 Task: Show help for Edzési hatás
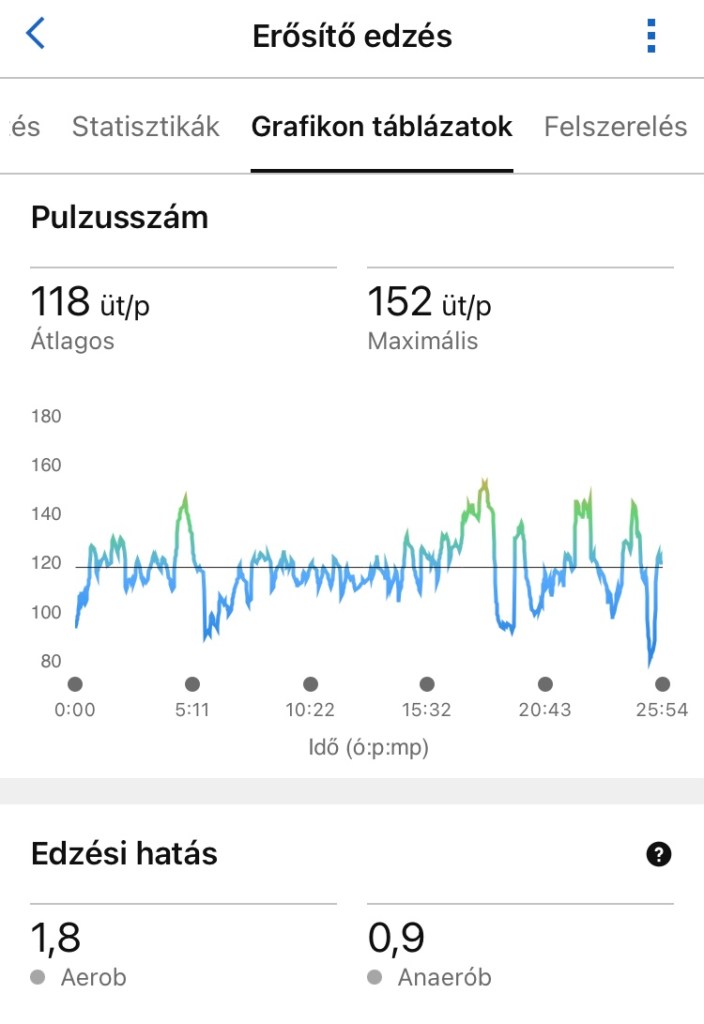[659, 855]
